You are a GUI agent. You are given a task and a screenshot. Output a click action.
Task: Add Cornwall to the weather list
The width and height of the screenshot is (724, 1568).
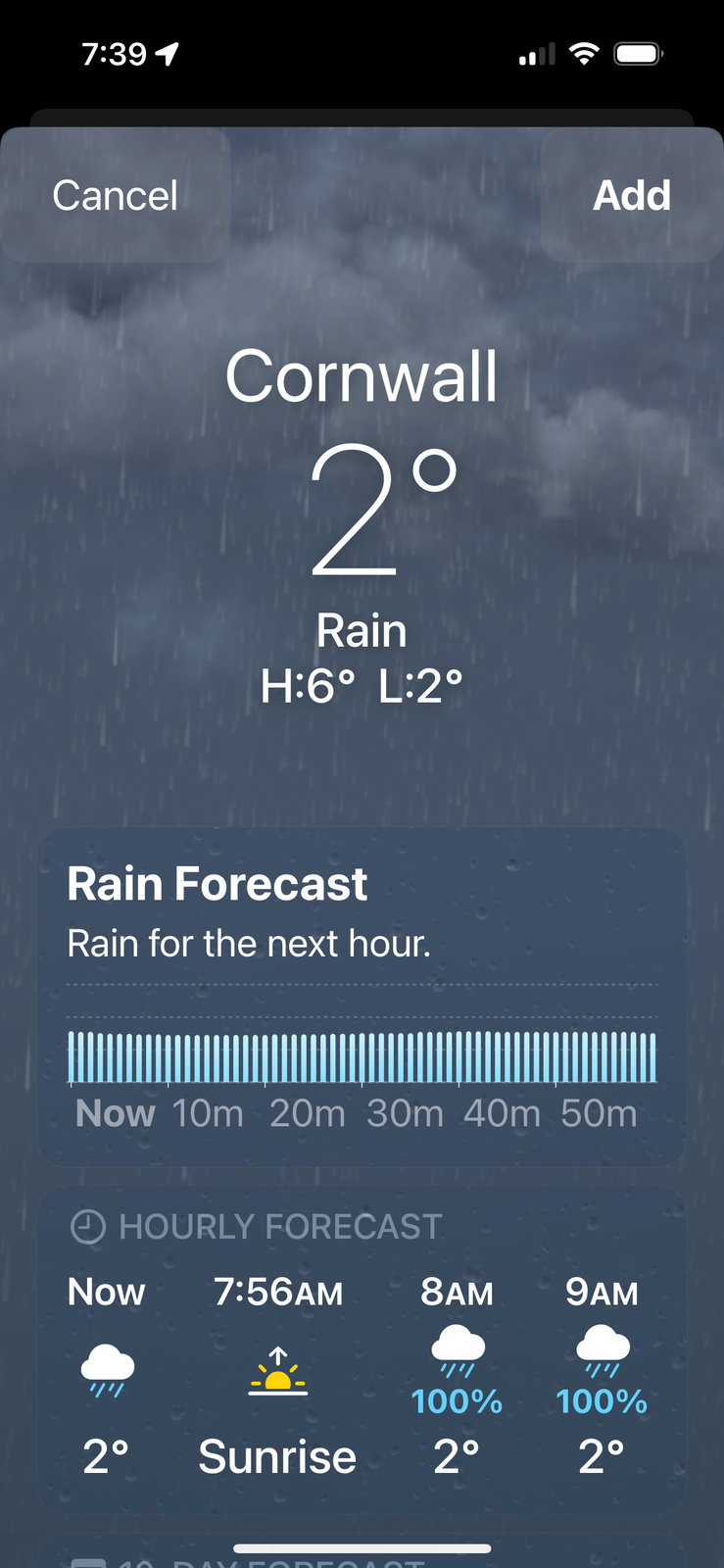click(x=631, y=195)
